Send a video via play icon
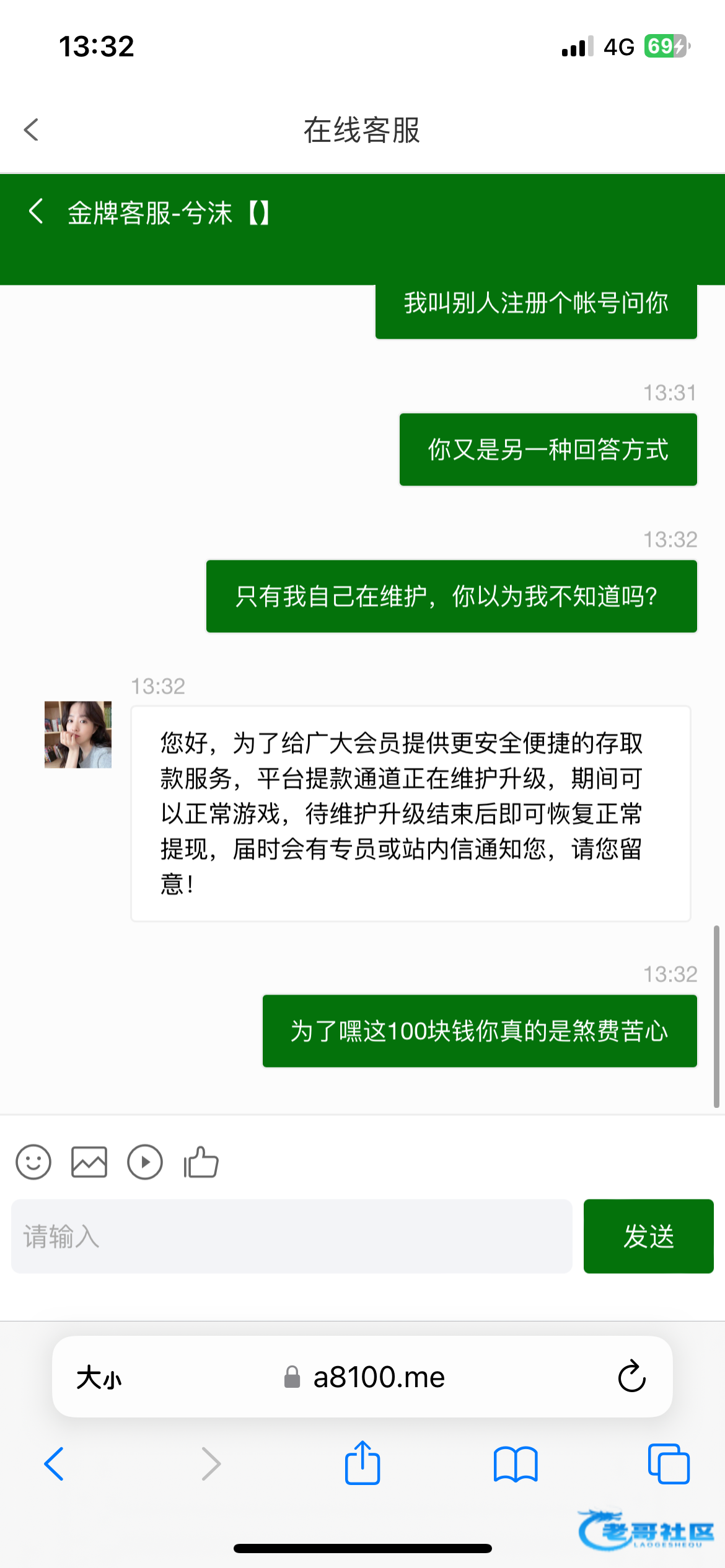Image resolution: width=725 pixels, height=1568 pixels. 145,1162
